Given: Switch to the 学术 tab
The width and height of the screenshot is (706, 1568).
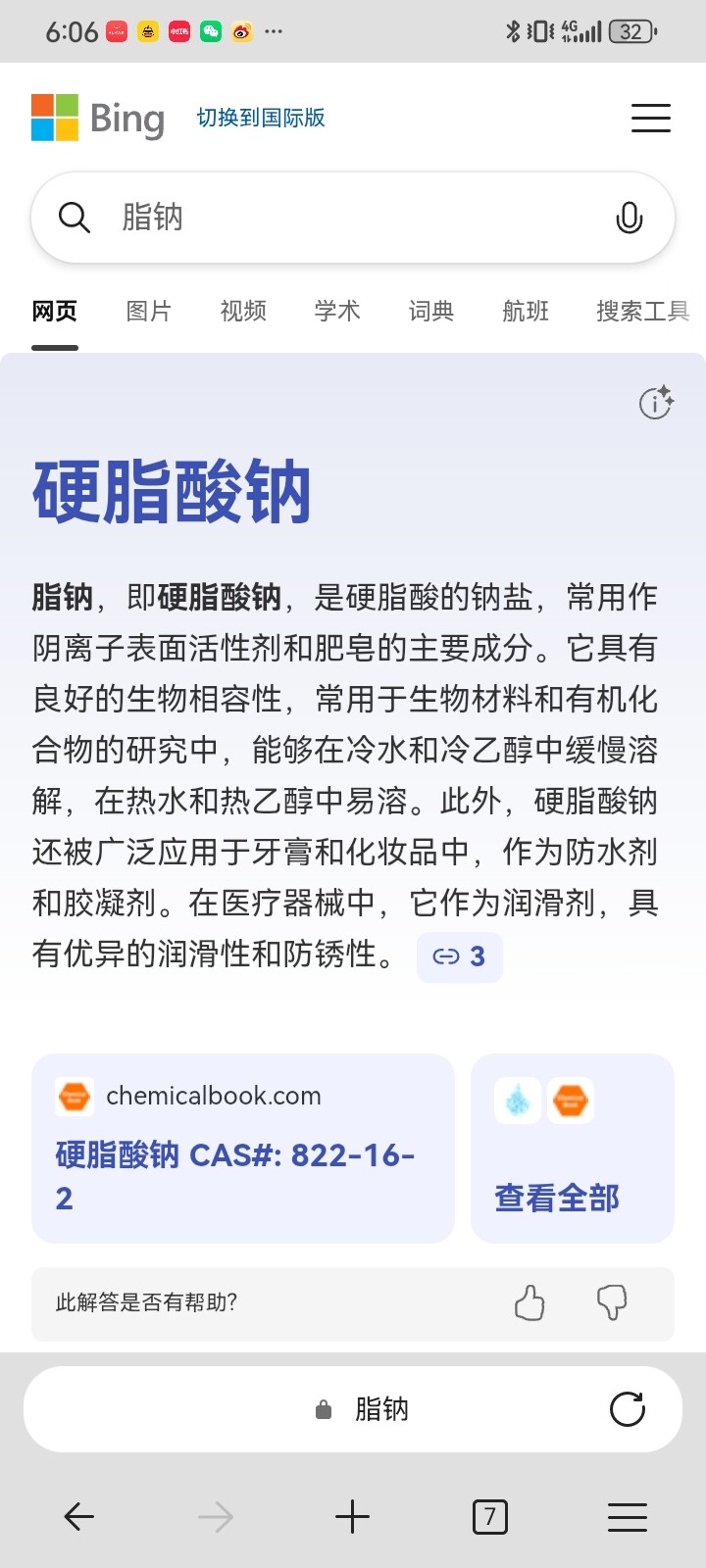Looking at the screenshot, I should point(337,312).
